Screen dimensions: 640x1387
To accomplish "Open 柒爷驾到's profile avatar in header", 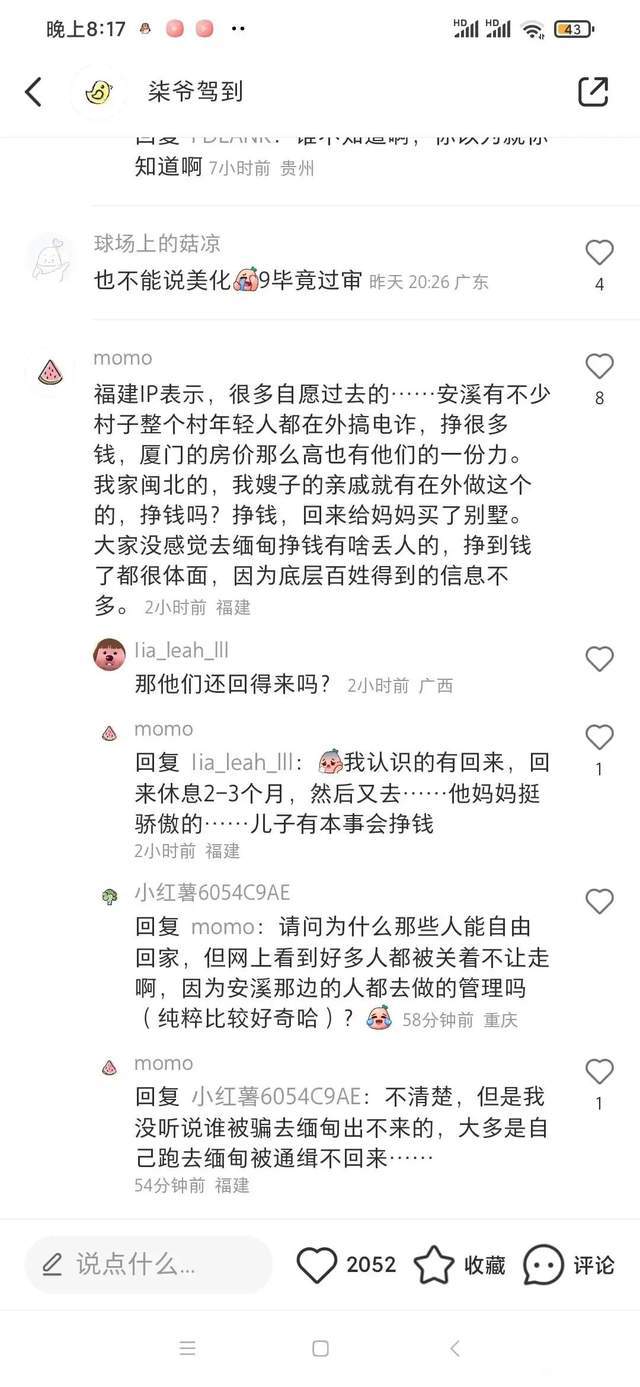I will 98,92.
